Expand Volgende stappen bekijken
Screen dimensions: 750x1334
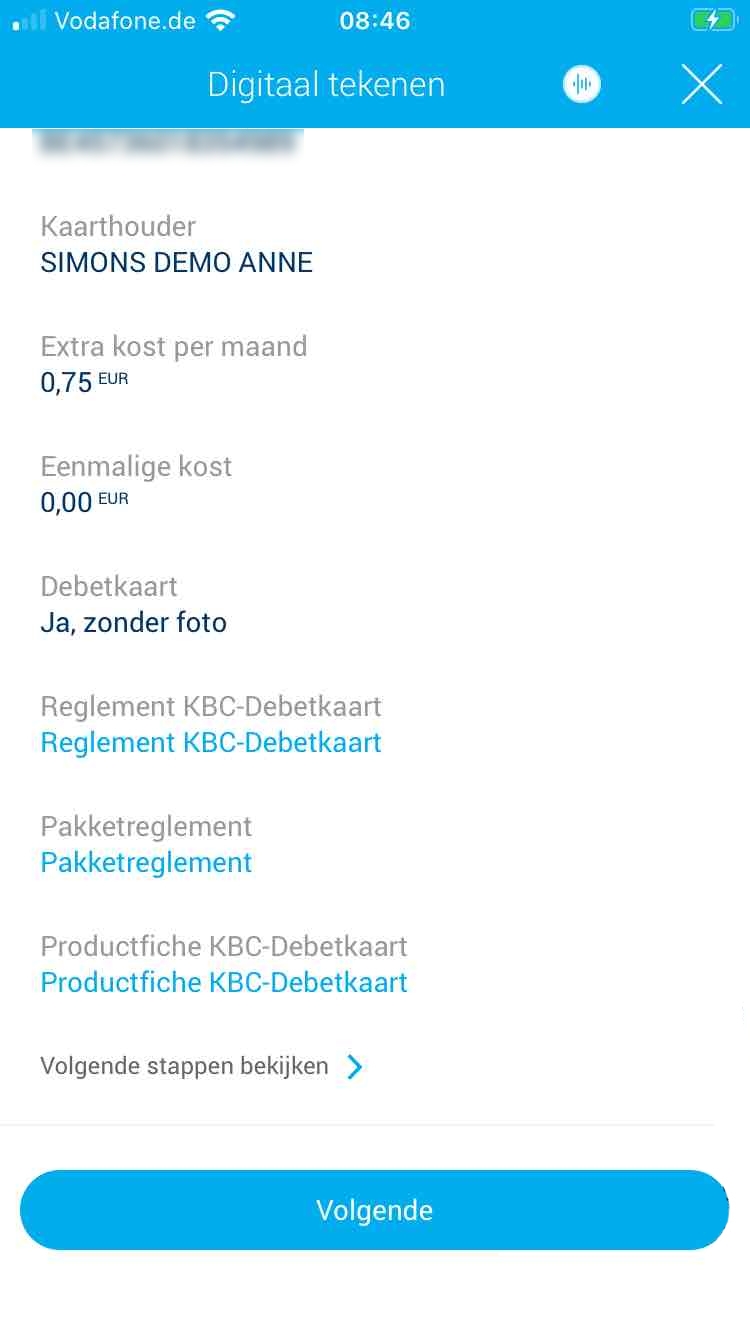(x=202, y=1067)
